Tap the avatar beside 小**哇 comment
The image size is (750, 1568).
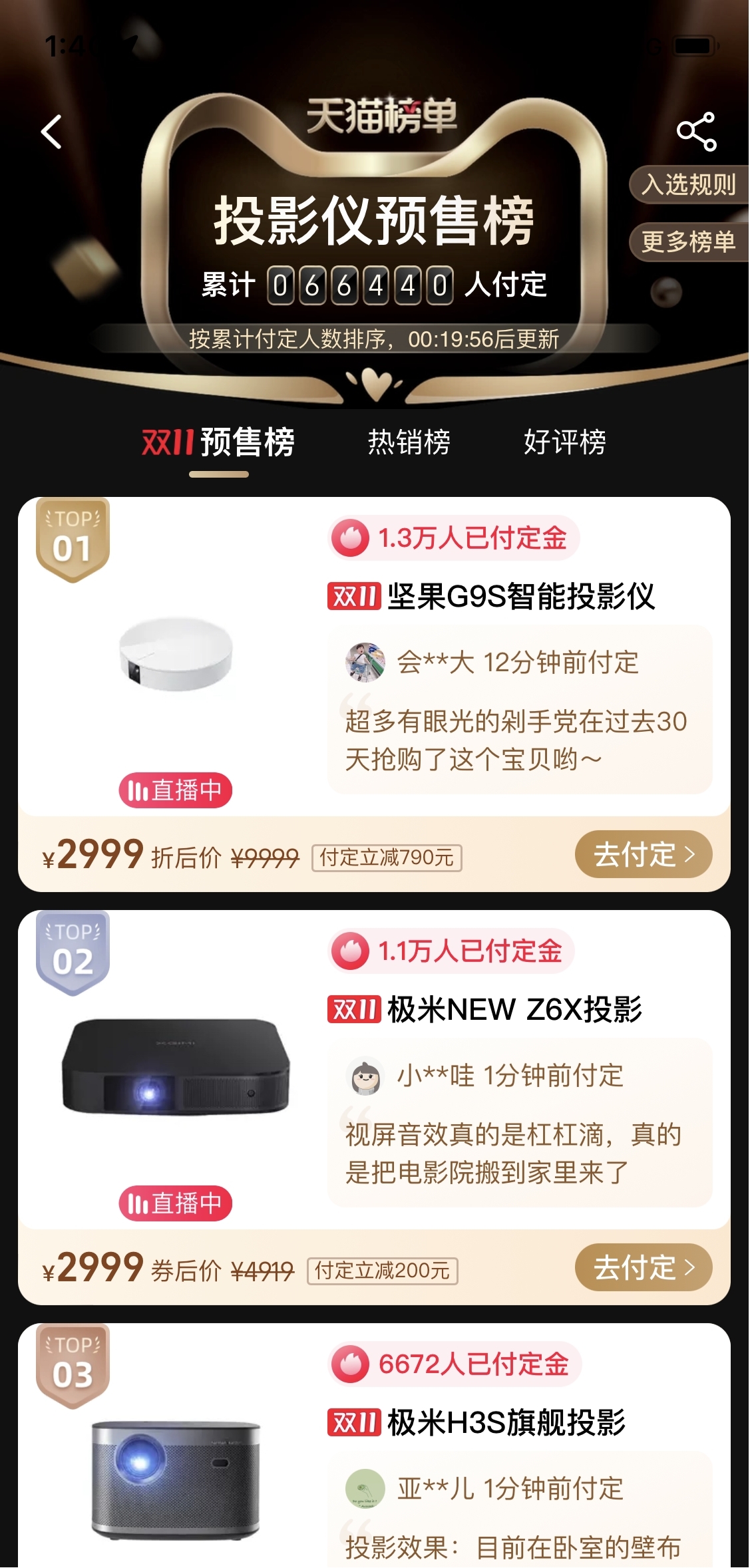click(365, 1077)
